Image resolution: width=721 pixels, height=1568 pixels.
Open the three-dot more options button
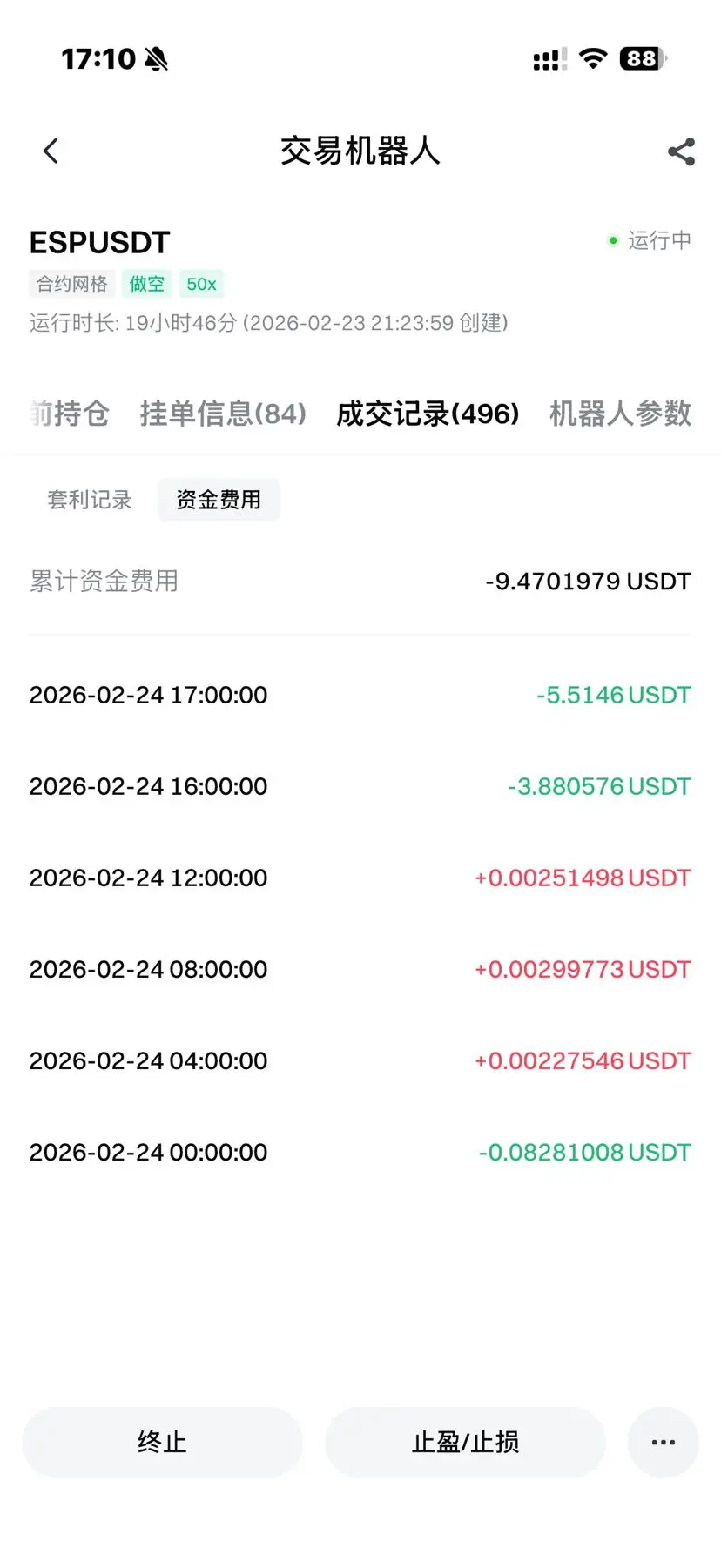point(663,1442)
